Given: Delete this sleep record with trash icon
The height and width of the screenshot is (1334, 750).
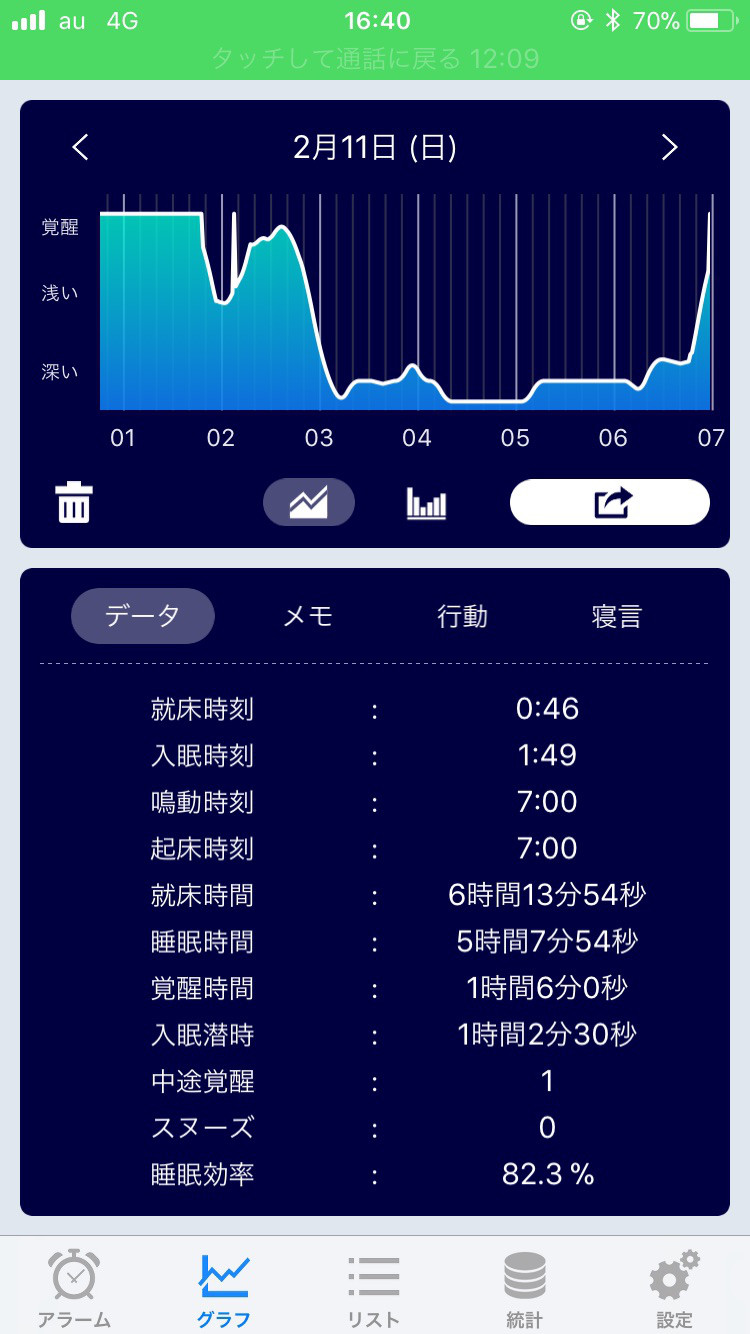Looking at the screenshot, I should (74, 502).
